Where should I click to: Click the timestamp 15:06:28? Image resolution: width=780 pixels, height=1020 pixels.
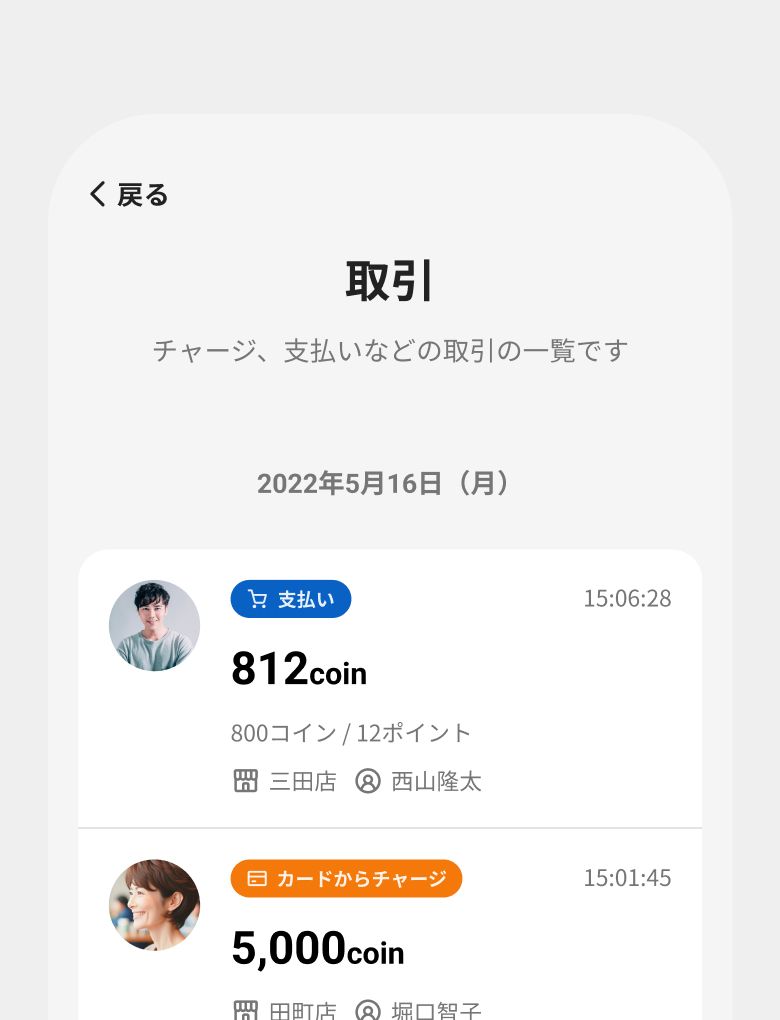[627, 598]
